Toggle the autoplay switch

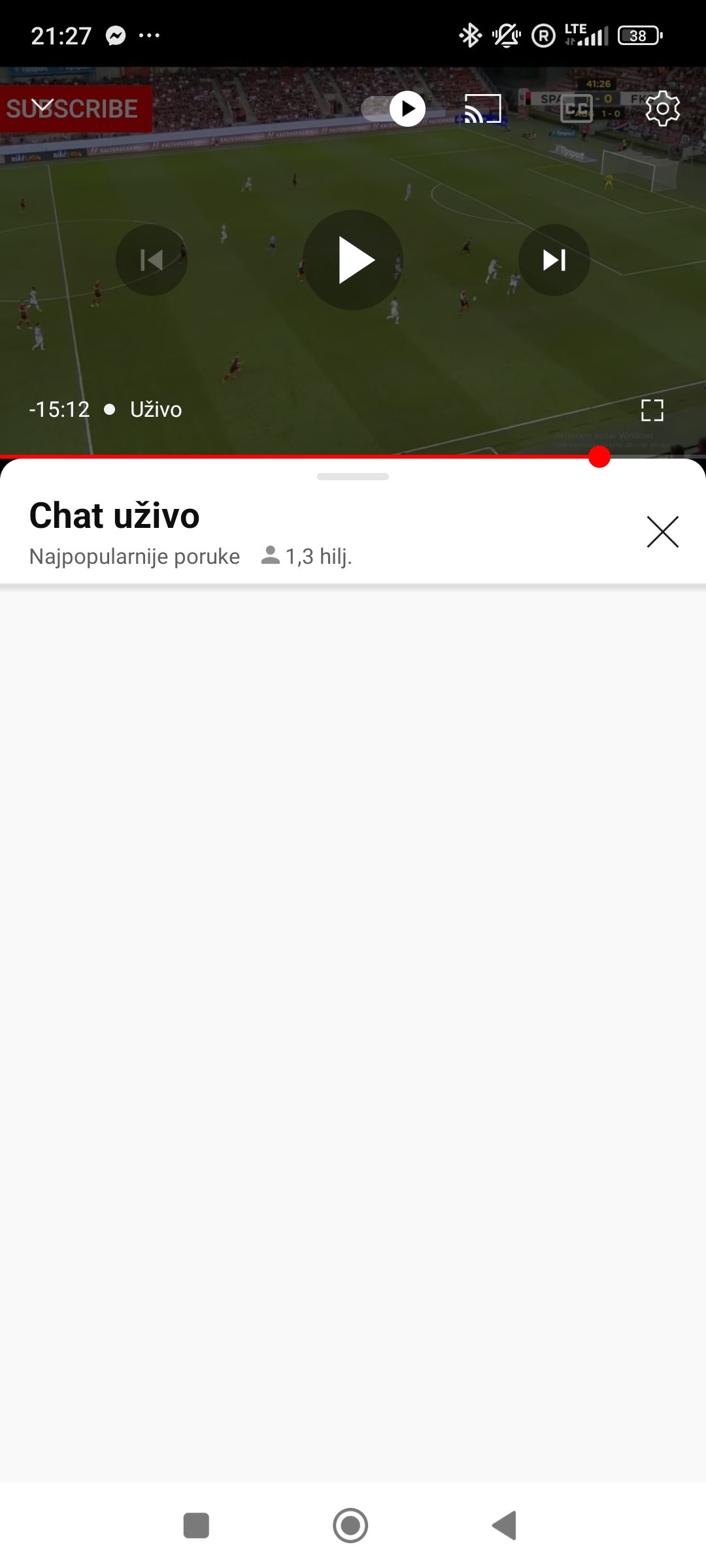point(394,108)
